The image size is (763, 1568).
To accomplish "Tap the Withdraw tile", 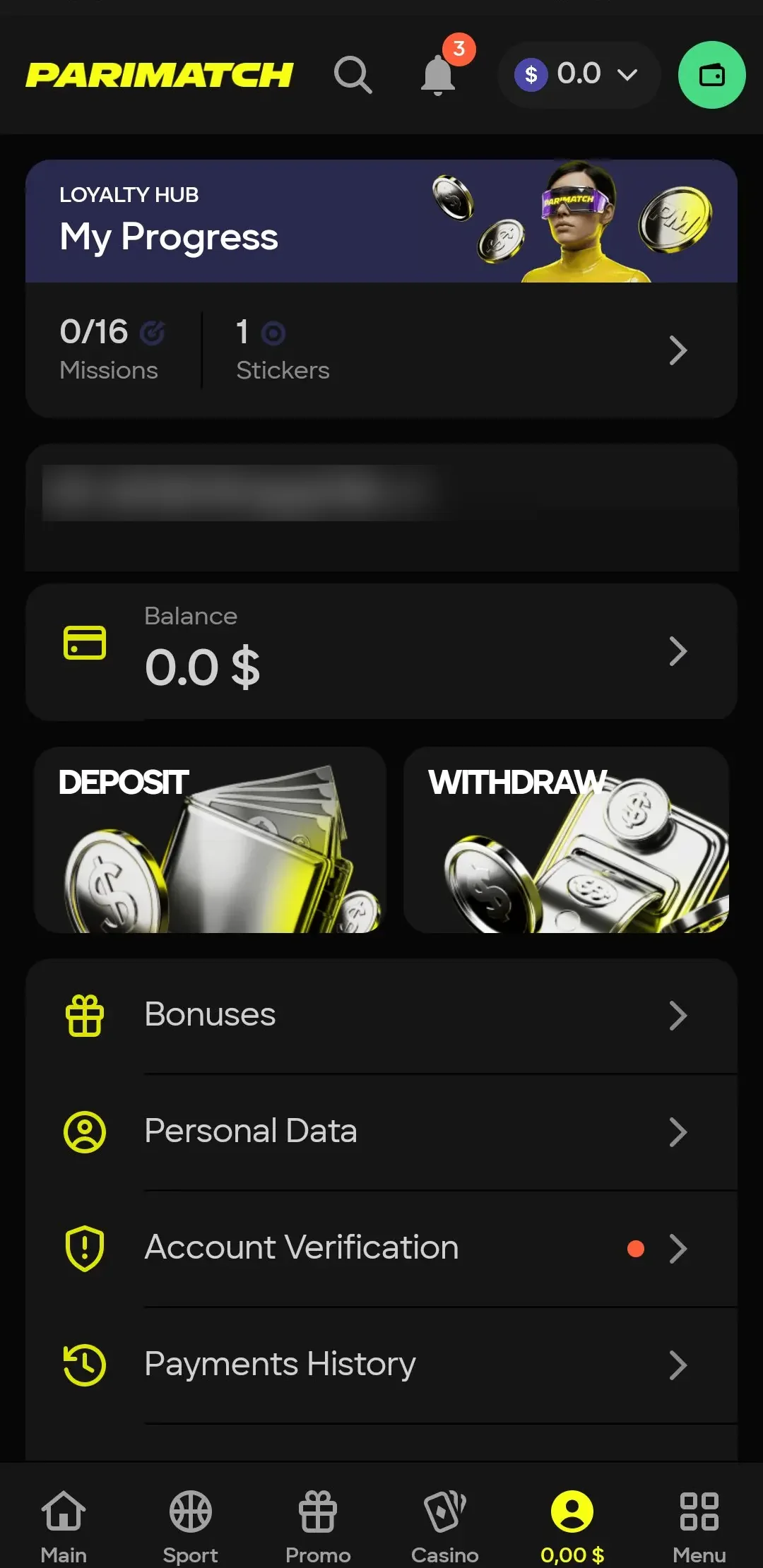I will pyautogui.click(x=566, y=840).
